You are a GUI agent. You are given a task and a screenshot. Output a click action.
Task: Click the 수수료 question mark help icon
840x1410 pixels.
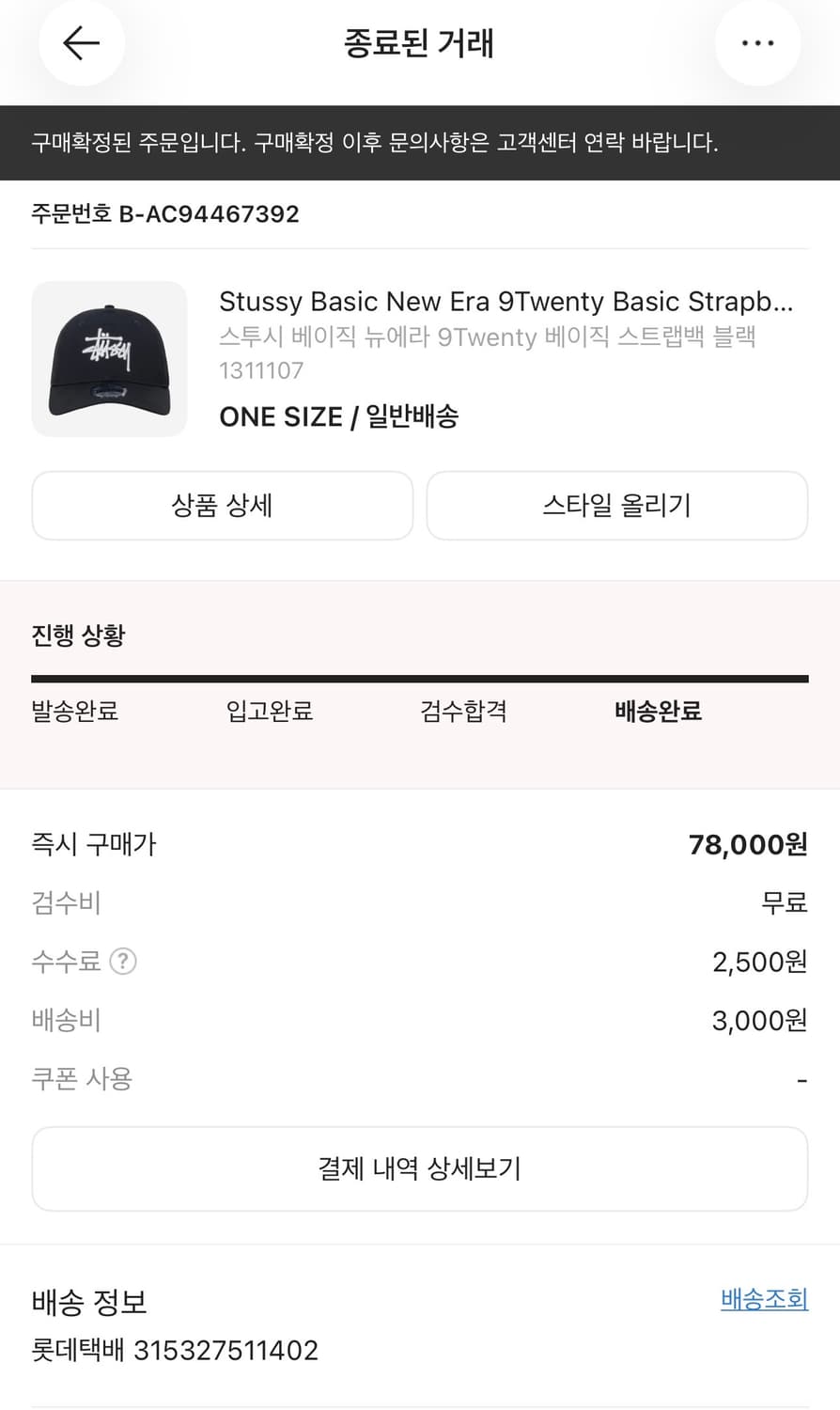[x=123, y=962]
